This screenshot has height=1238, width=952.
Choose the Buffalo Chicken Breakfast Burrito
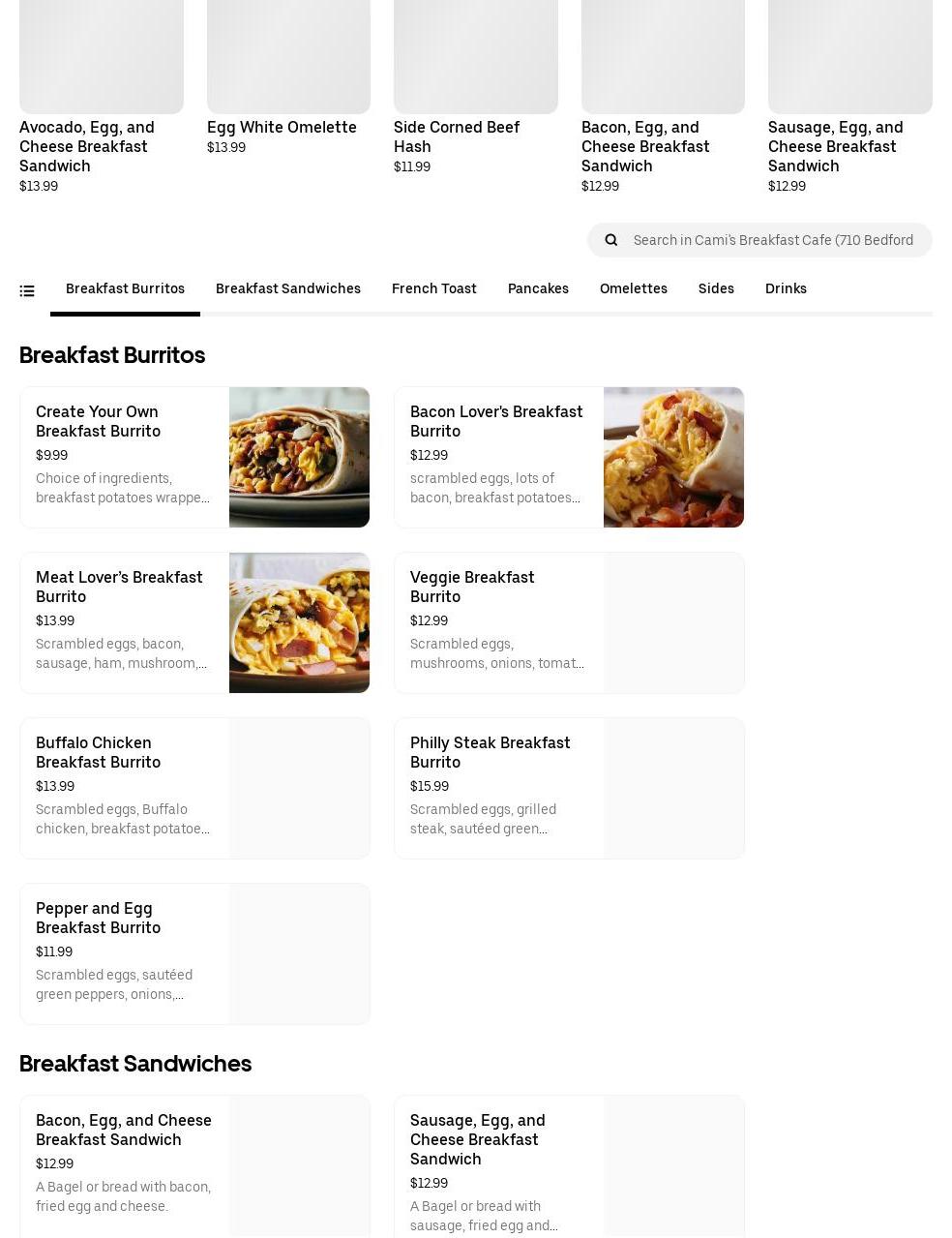coord(194,789)
